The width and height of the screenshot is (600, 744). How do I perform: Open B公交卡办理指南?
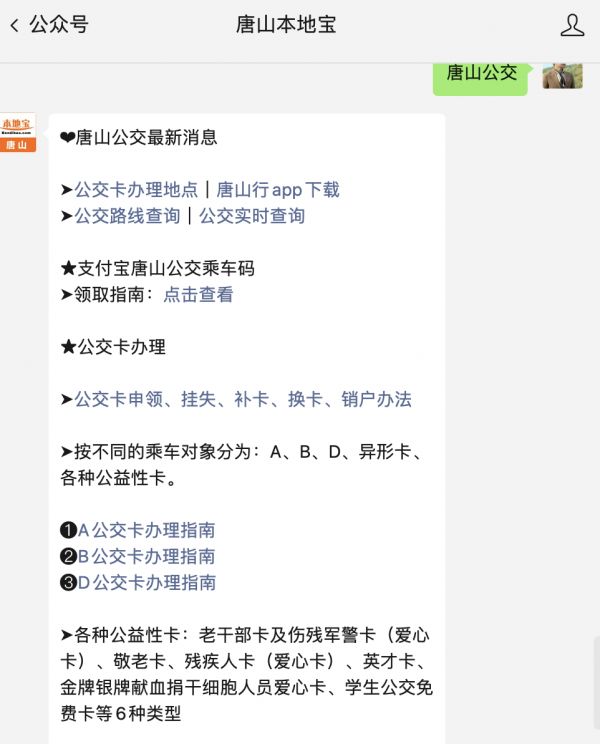[146, 556]
